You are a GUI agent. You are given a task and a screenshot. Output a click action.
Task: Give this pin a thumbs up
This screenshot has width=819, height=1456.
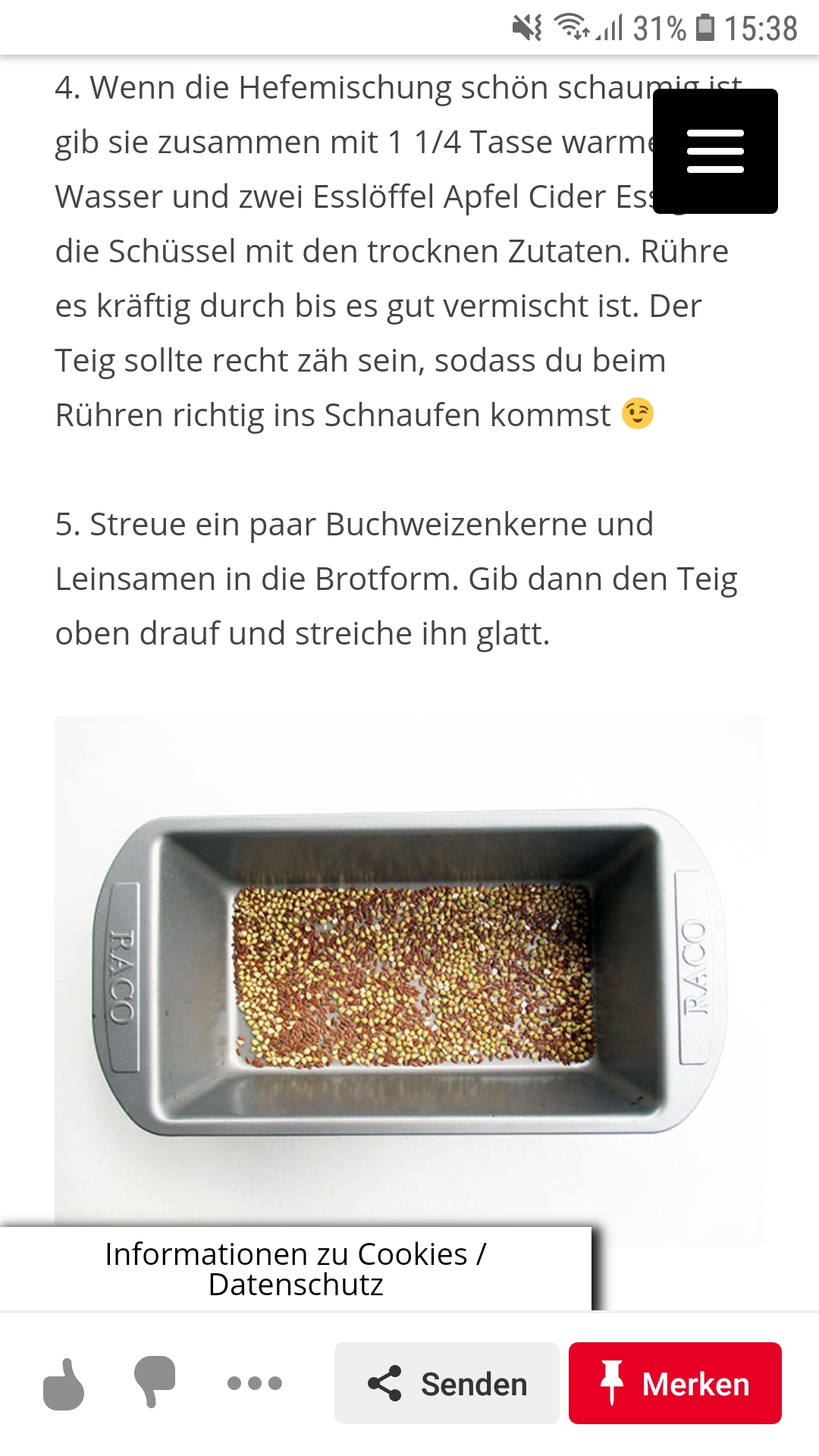pos(64,1384)
